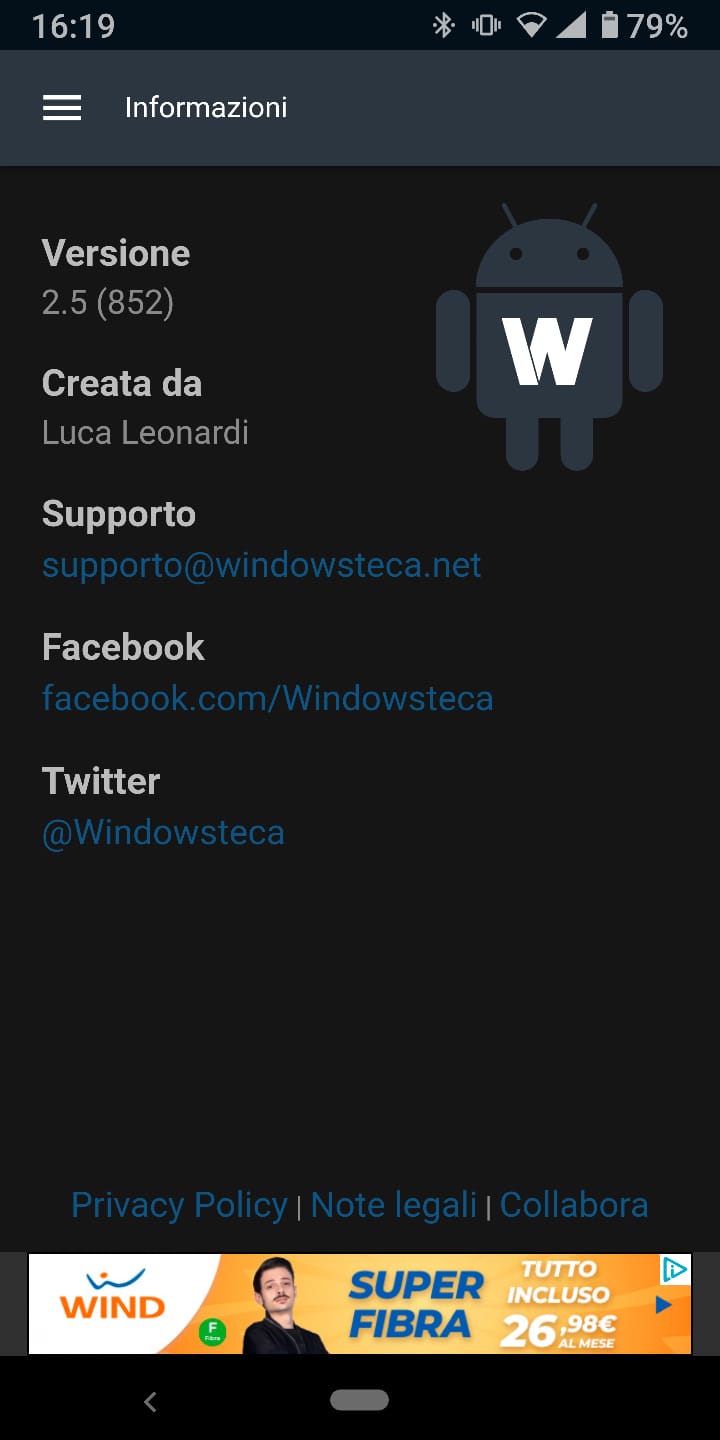Open Note legali page

click(394, 1205)
